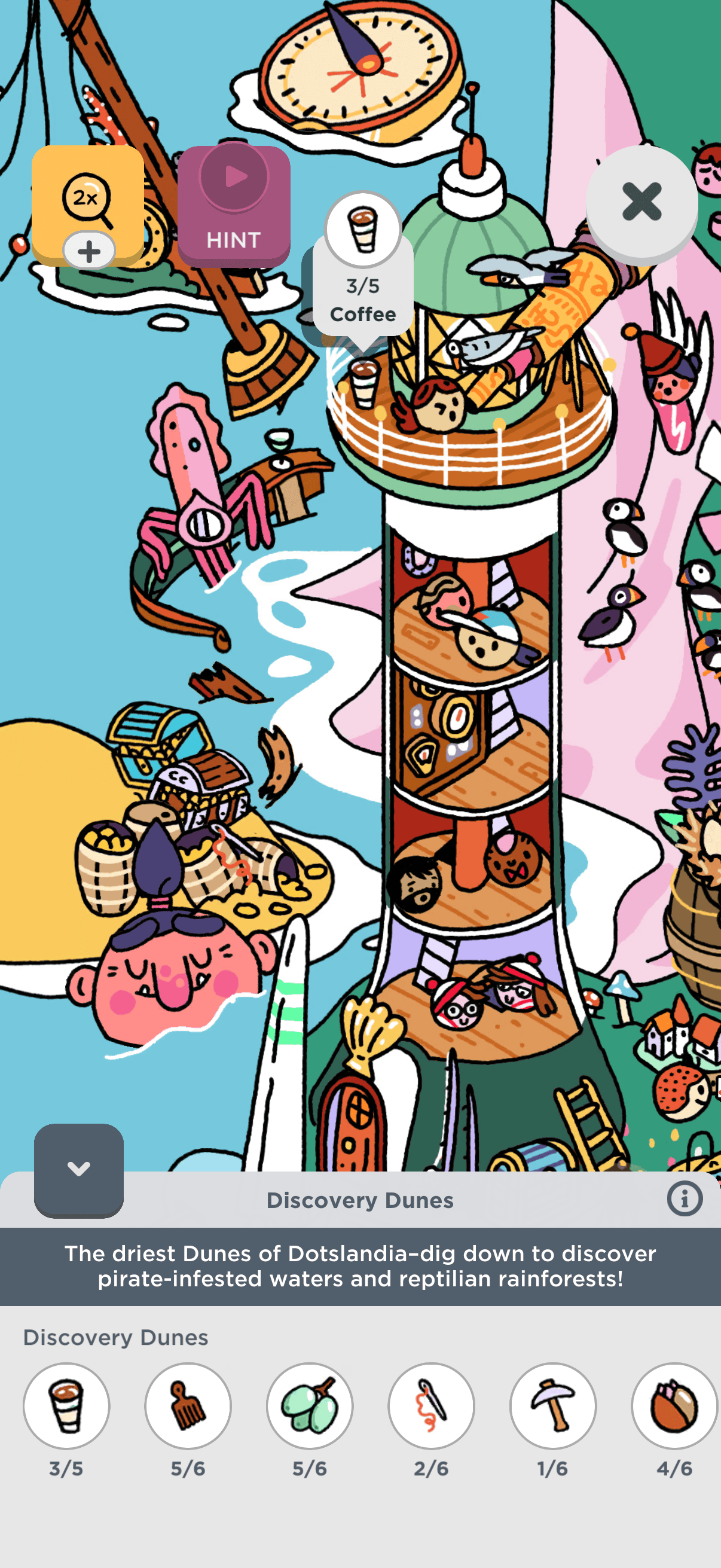Select the pickaxe item 1/6
The height and width of the screenshot is (1568, 721).
[x=552, y=1406]
